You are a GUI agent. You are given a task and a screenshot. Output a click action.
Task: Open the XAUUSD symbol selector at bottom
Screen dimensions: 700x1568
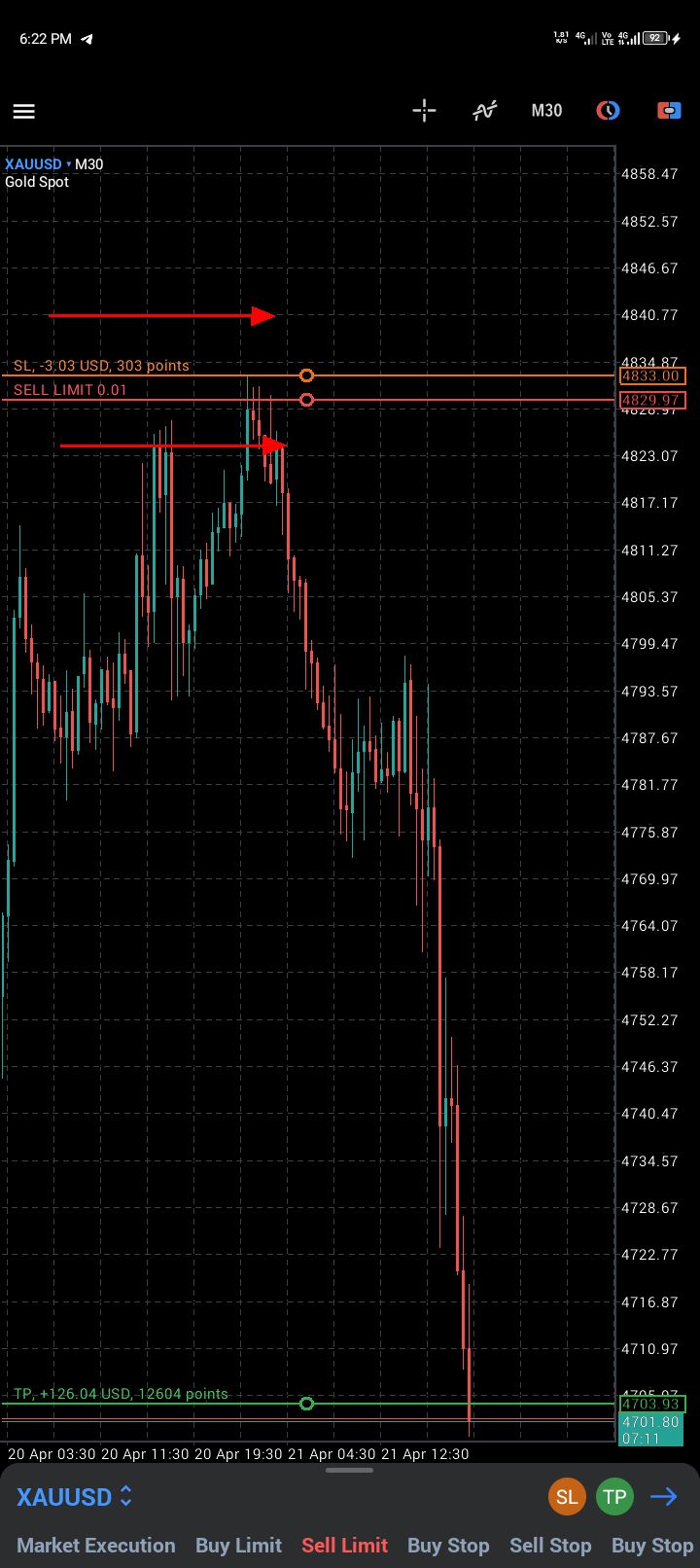coord(74,1497)
